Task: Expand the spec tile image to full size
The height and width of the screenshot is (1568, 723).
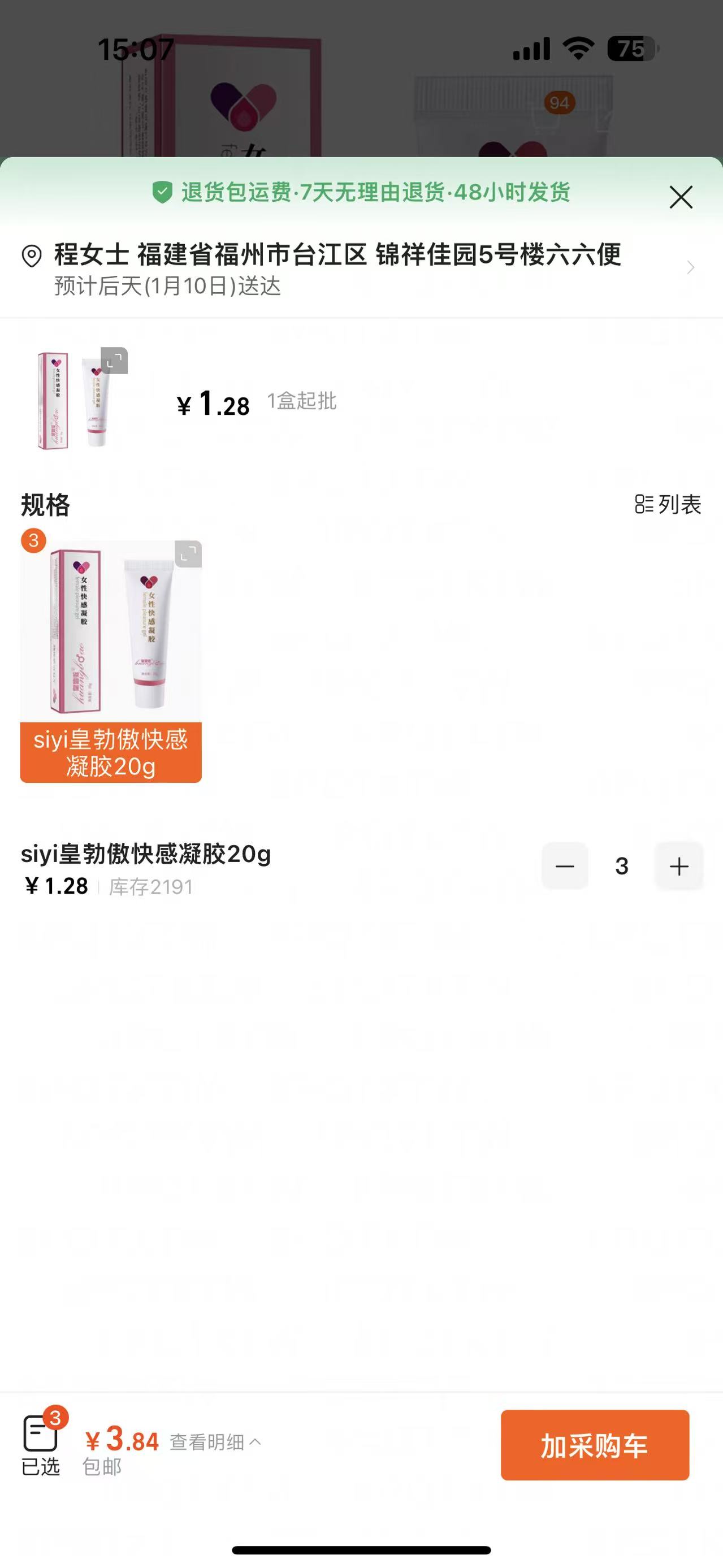Action: point(188,554)
